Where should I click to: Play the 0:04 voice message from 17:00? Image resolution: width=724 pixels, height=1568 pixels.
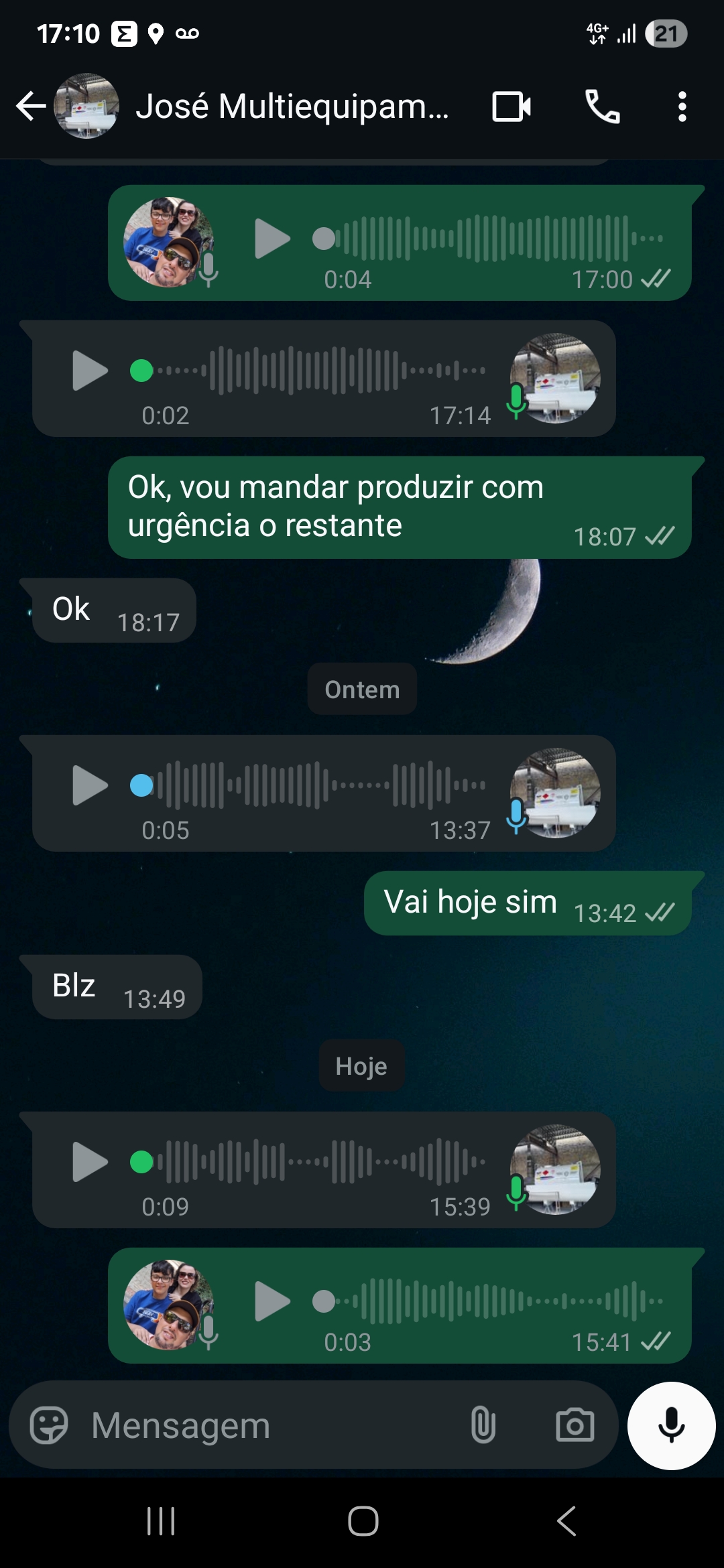click(x=272, y=239)
